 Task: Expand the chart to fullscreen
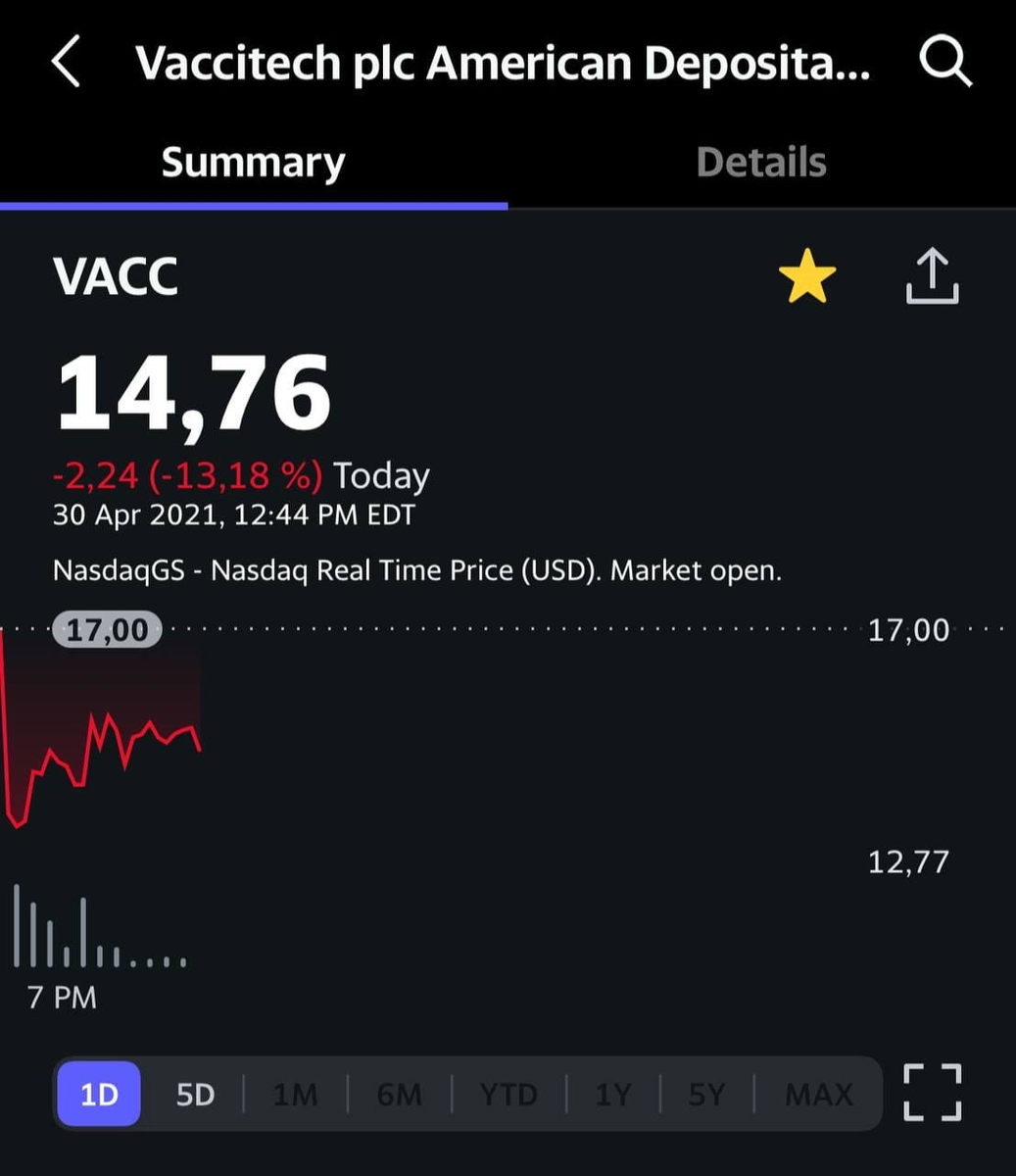[x=932, y=1092]
